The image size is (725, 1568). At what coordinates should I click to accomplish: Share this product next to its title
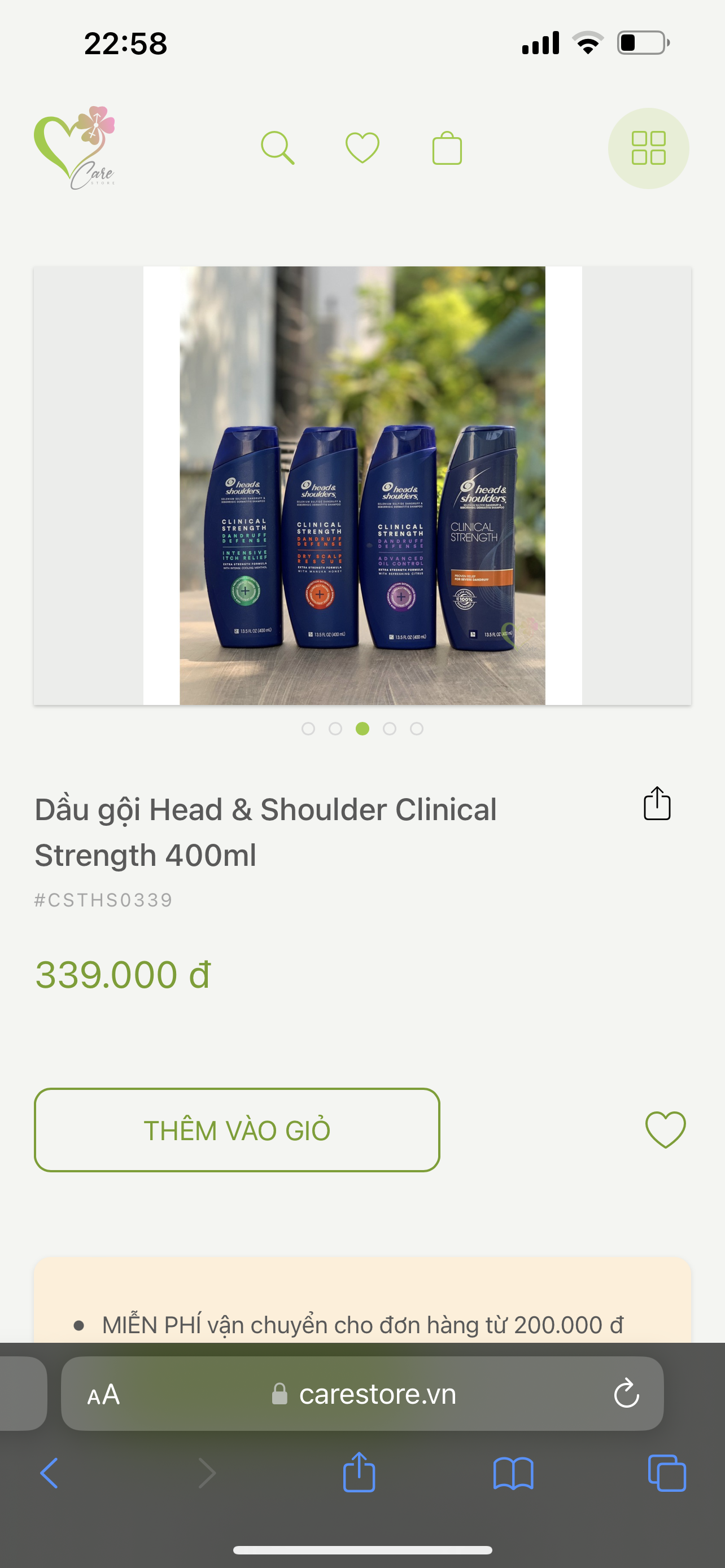[657, 804]
